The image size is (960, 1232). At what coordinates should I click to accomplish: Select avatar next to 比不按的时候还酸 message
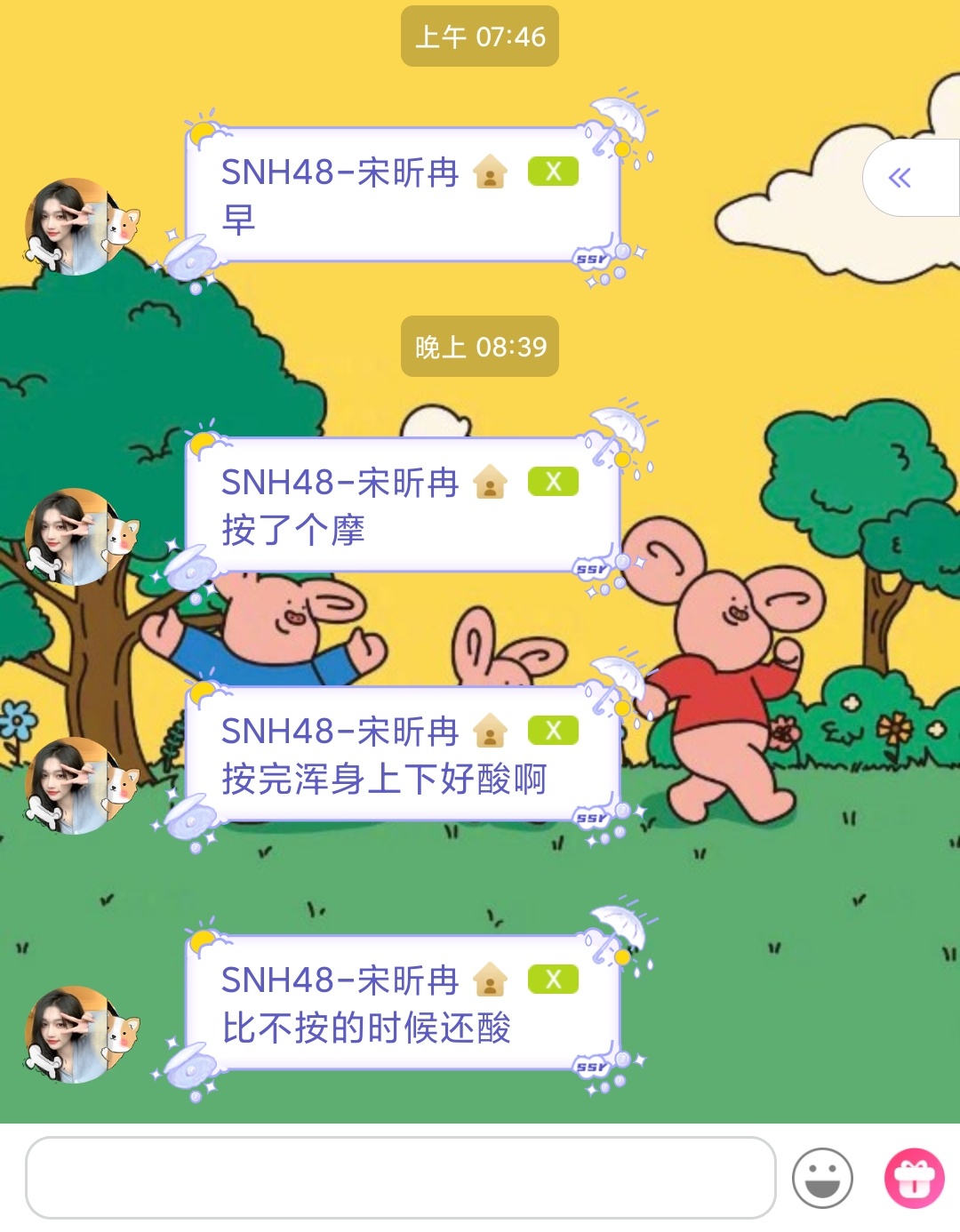tap(75, 1035)
